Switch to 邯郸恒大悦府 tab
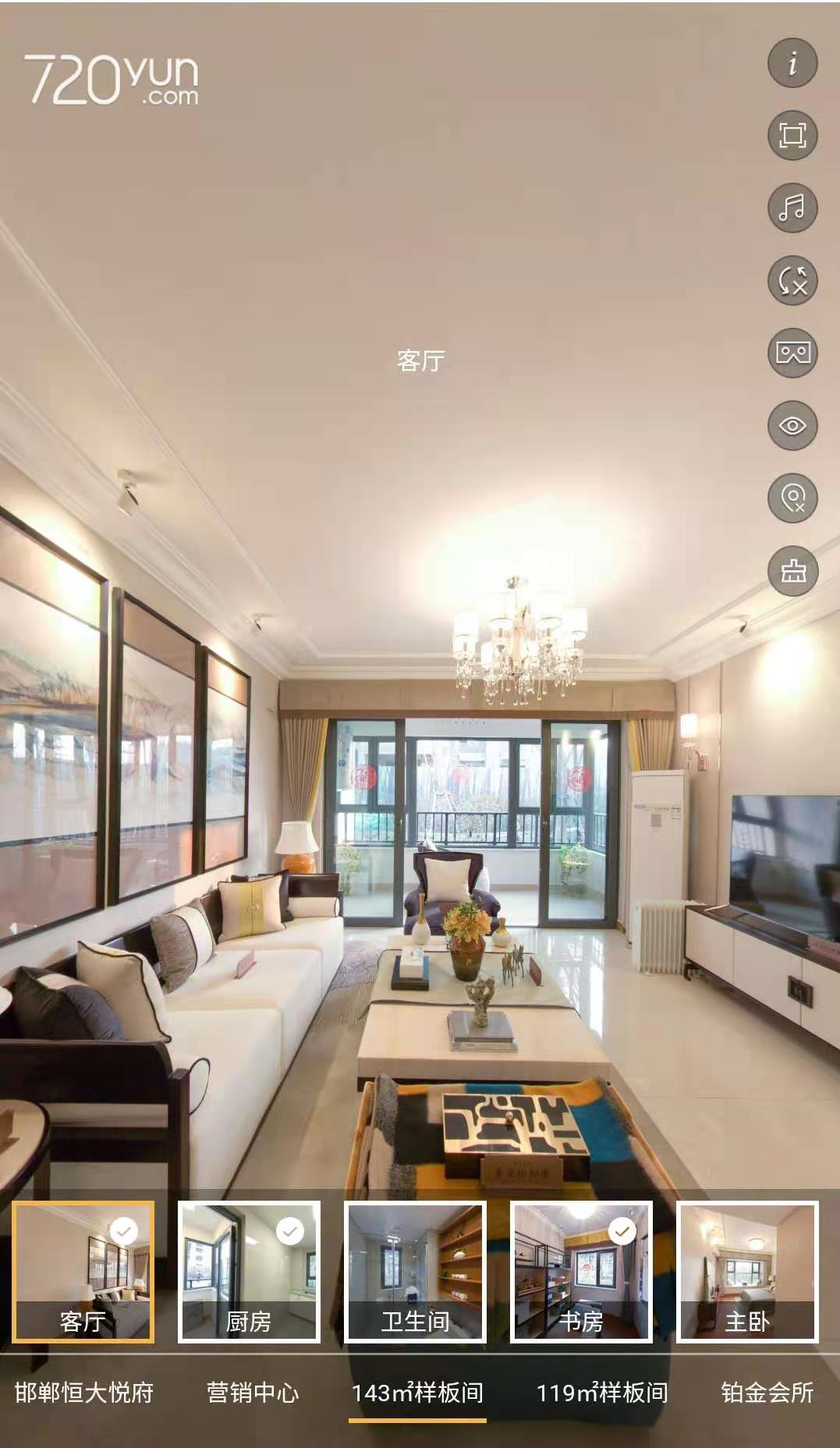This screenshot has height=1448, width=840. click(84, 1393)
